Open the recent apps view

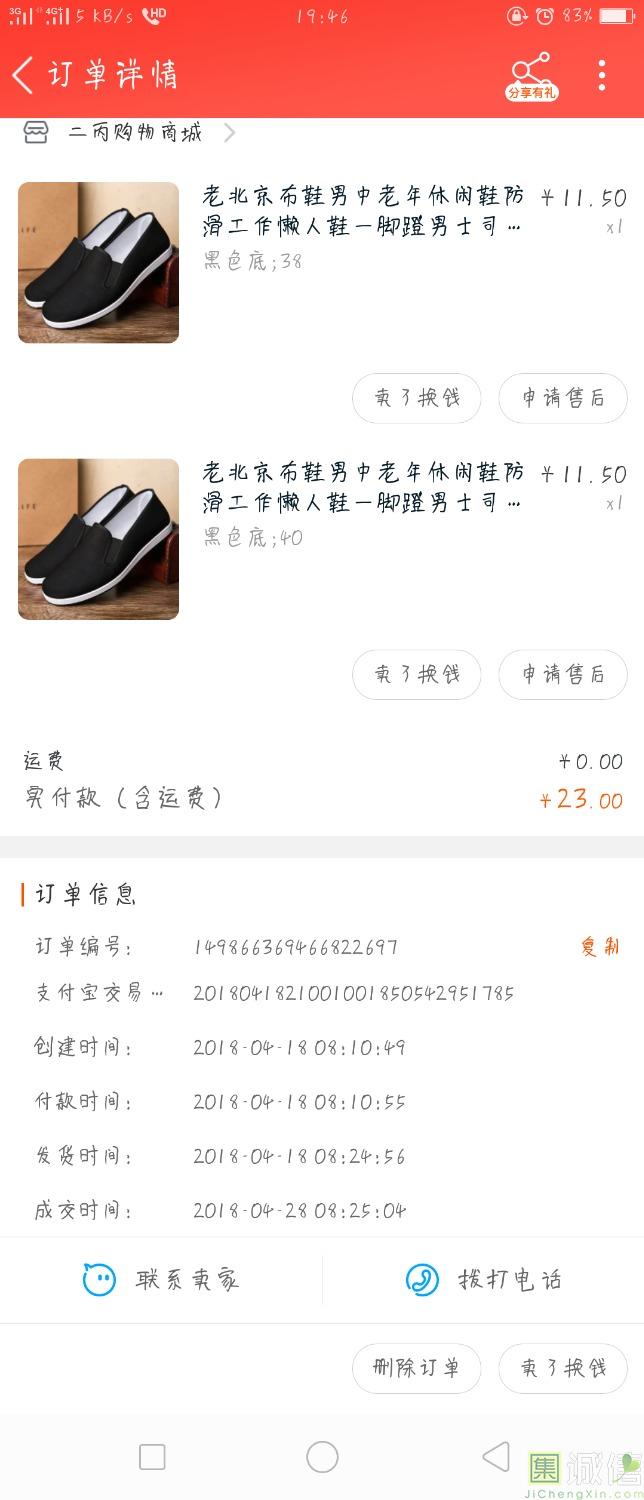(x=152, y=1456)
